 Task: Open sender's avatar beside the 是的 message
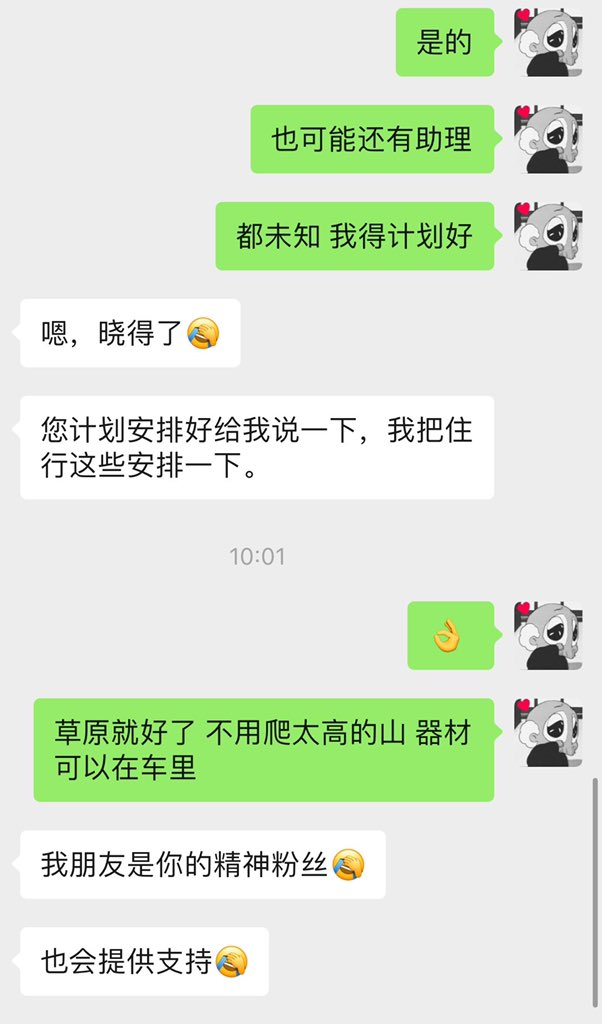[548, 42]
